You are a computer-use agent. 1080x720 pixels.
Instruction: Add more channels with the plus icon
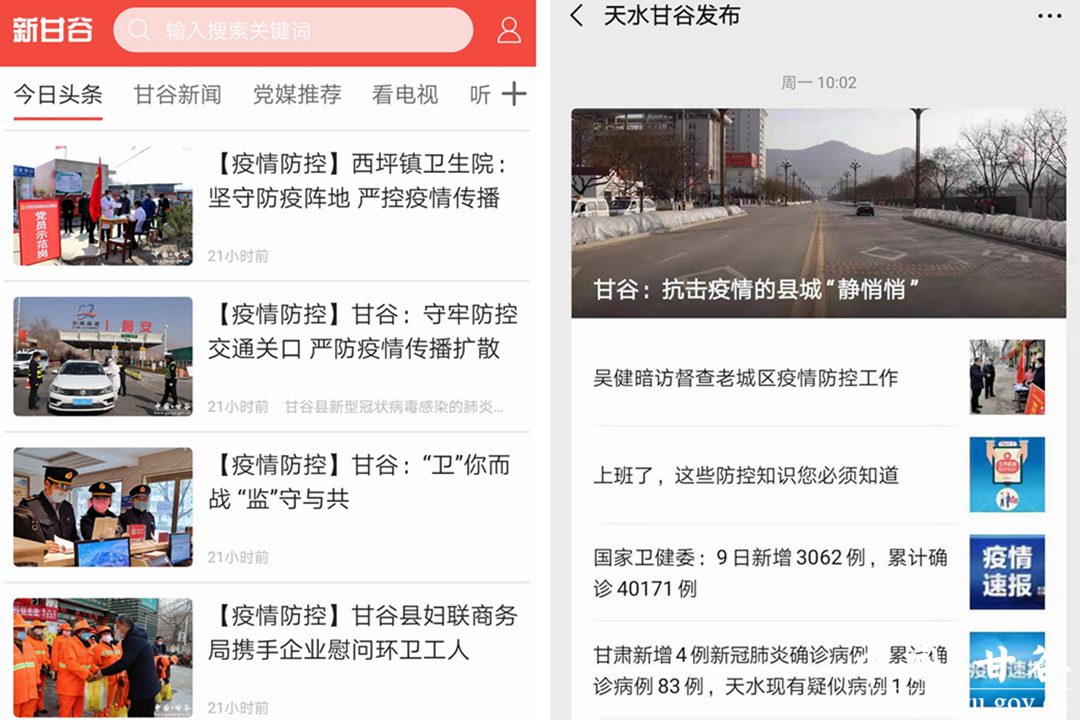[x=514, y=94]
